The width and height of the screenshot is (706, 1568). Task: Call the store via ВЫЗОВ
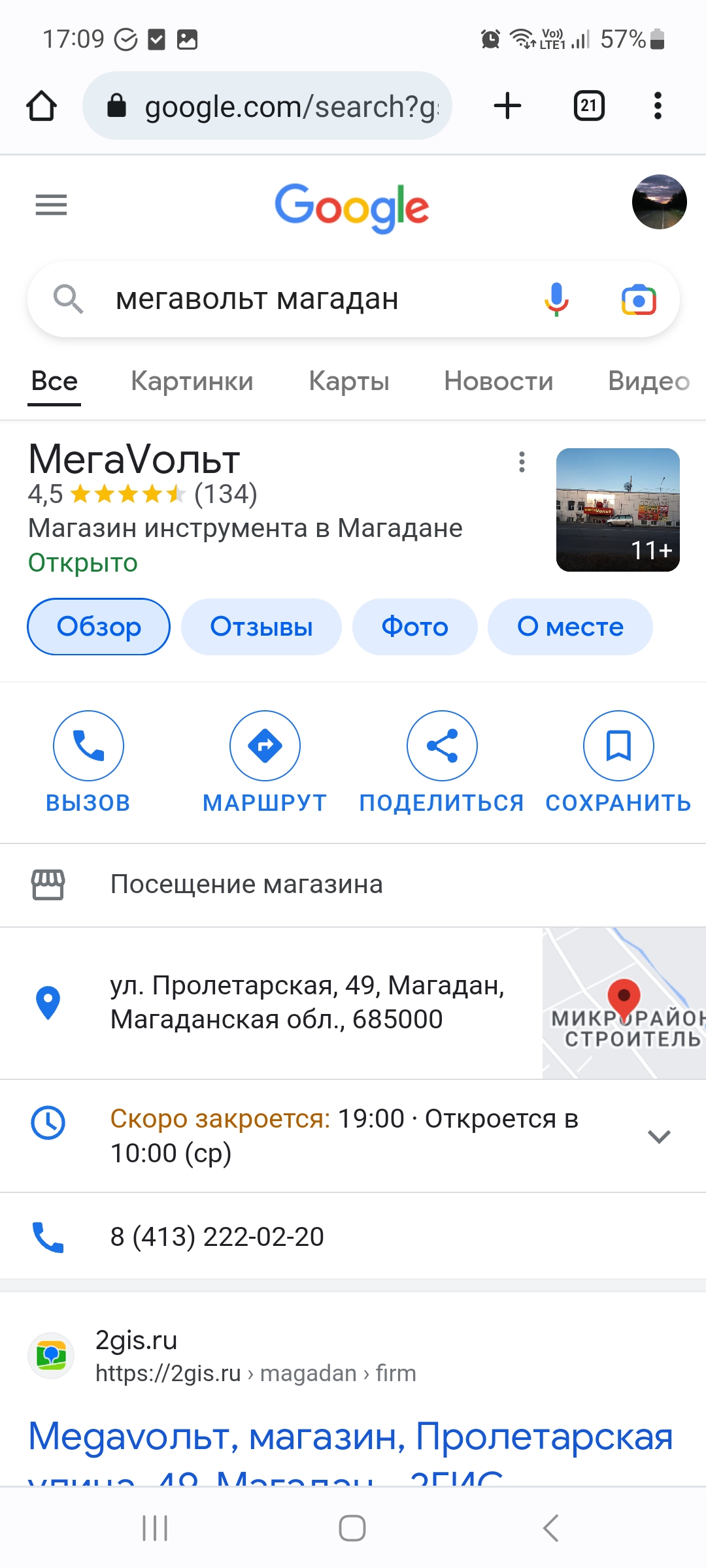point(88,746)
